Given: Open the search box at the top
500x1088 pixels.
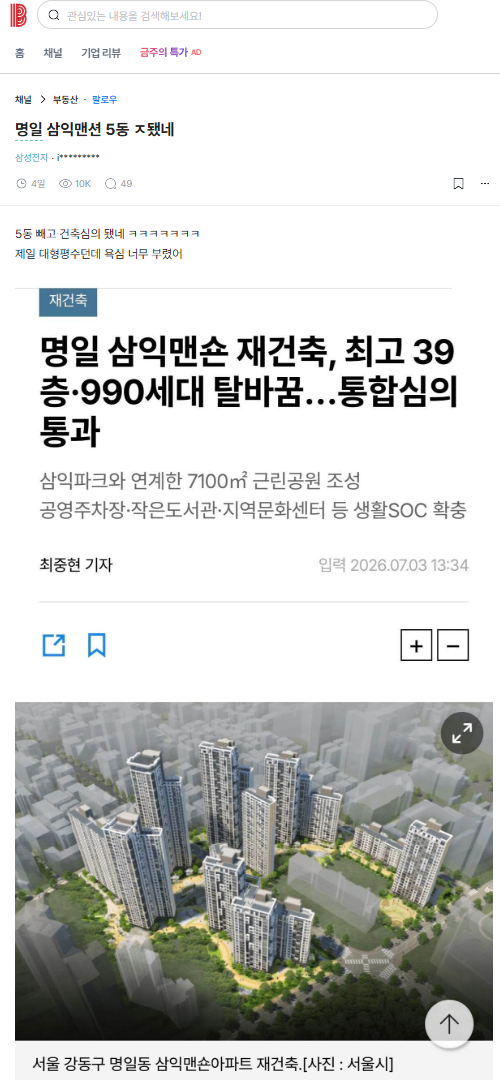Looking at the screenshot, I should click(x=237, y=15).
